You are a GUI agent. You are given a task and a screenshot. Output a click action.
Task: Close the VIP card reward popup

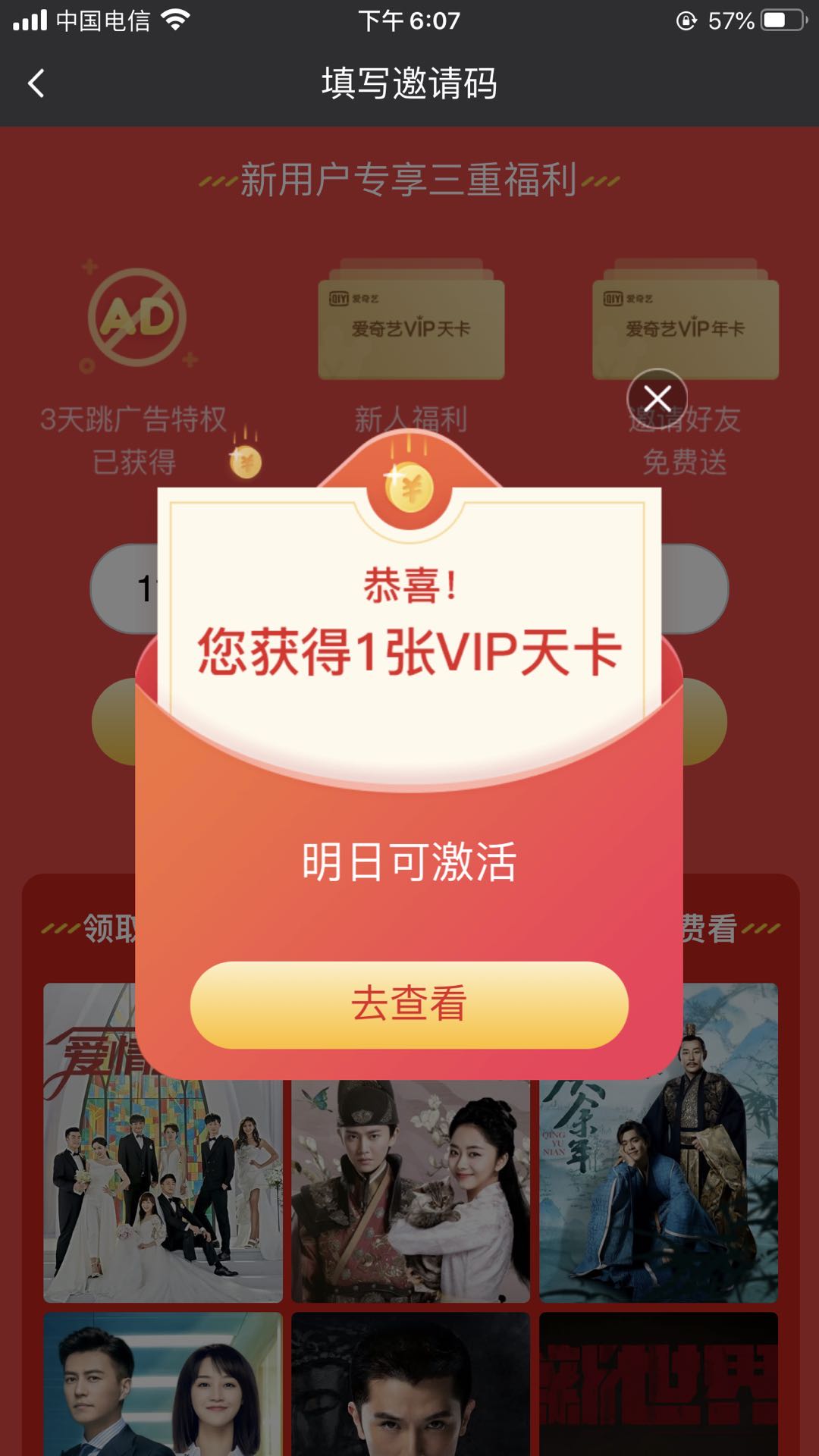tap(657, 398)
